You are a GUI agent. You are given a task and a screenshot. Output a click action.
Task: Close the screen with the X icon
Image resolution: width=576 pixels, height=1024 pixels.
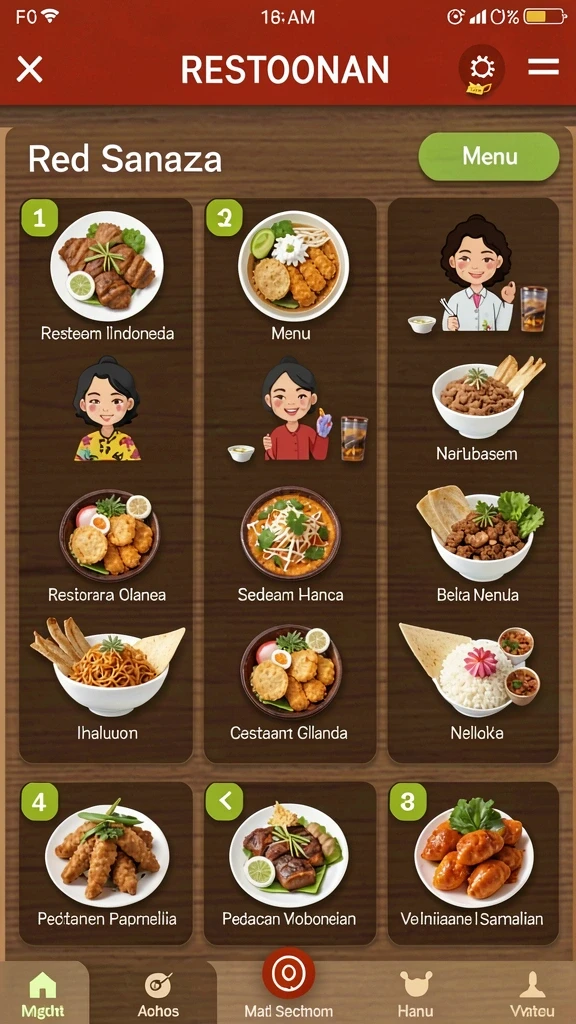29,69
